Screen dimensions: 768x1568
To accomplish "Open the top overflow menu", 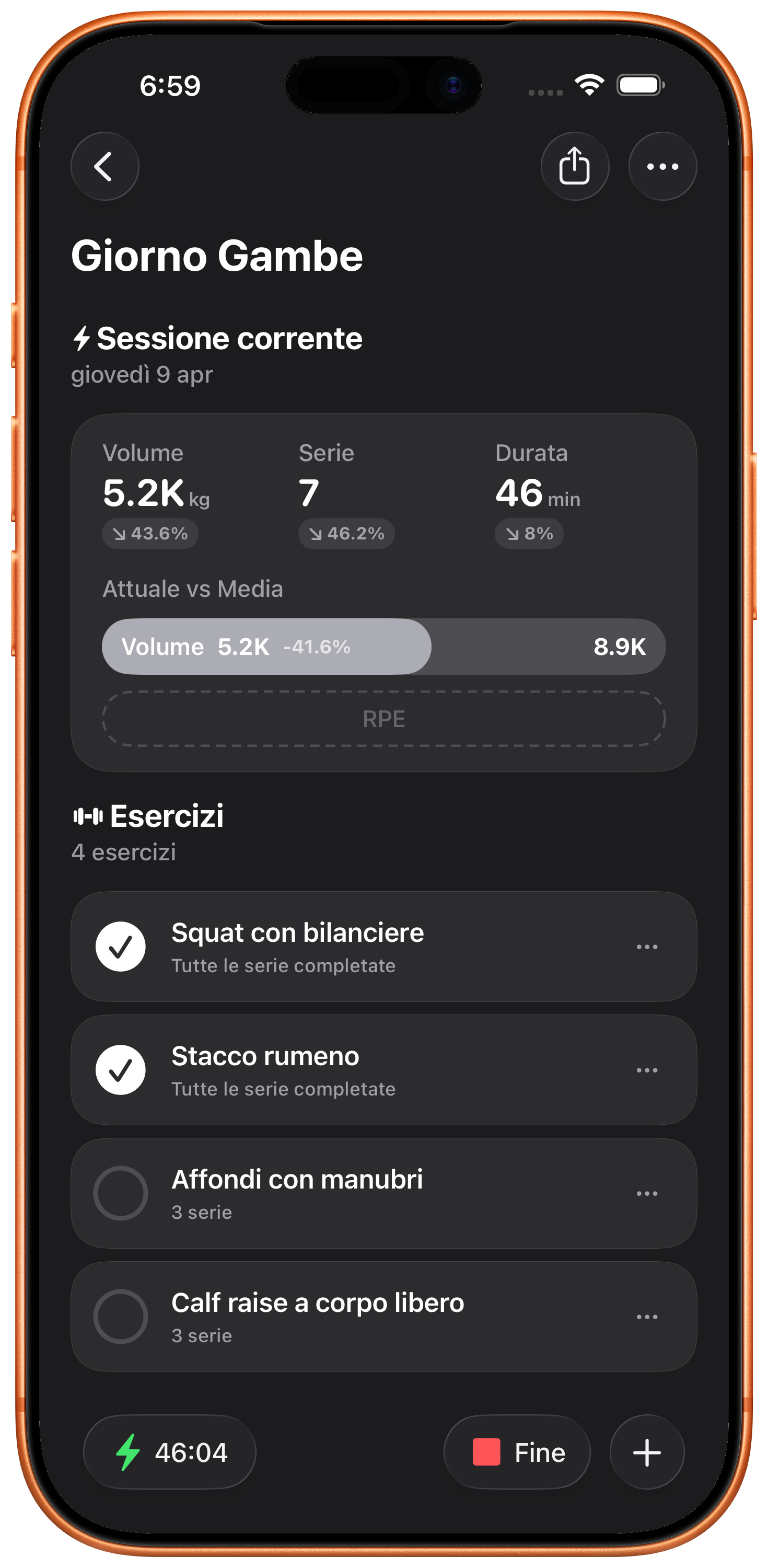I will click(662, 166).
